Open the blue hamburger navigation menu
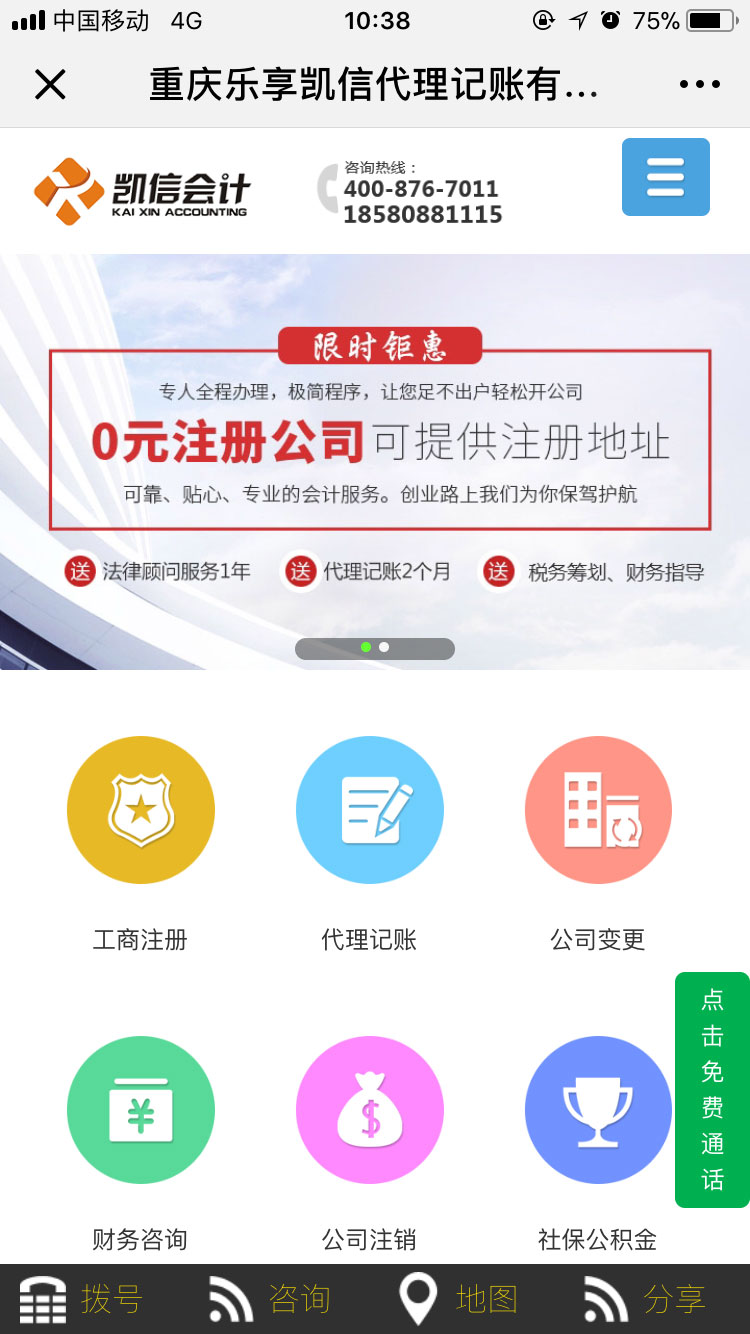Viewport: 750px width, 1334px height. (665, 177)
